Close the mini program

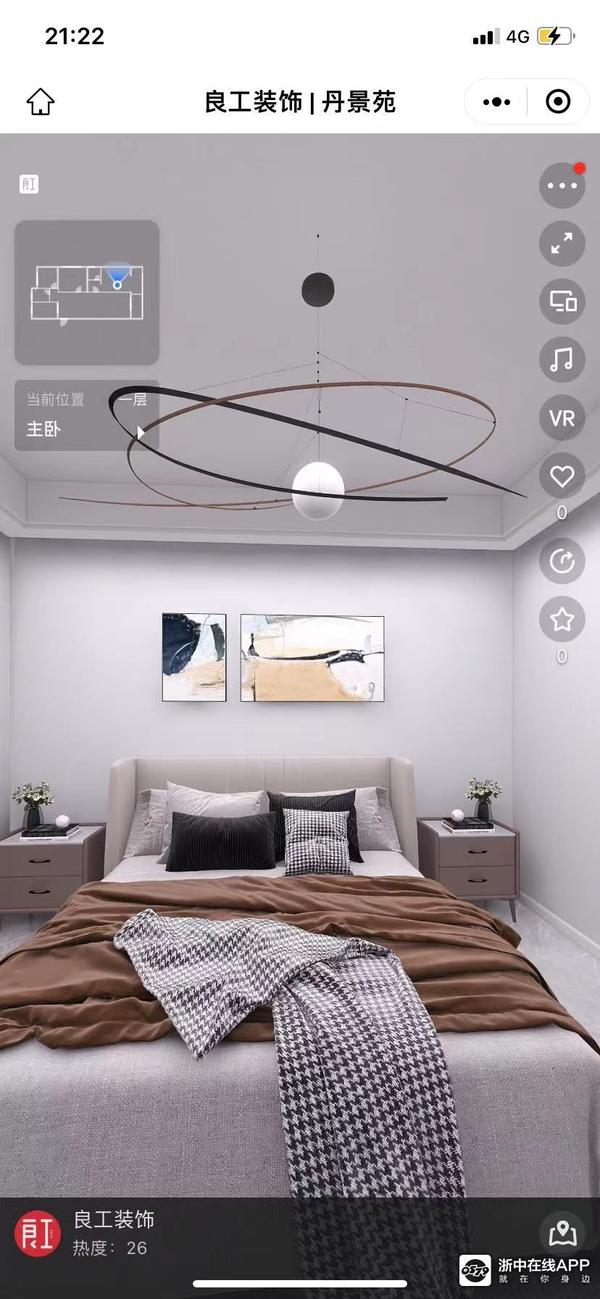558,101
